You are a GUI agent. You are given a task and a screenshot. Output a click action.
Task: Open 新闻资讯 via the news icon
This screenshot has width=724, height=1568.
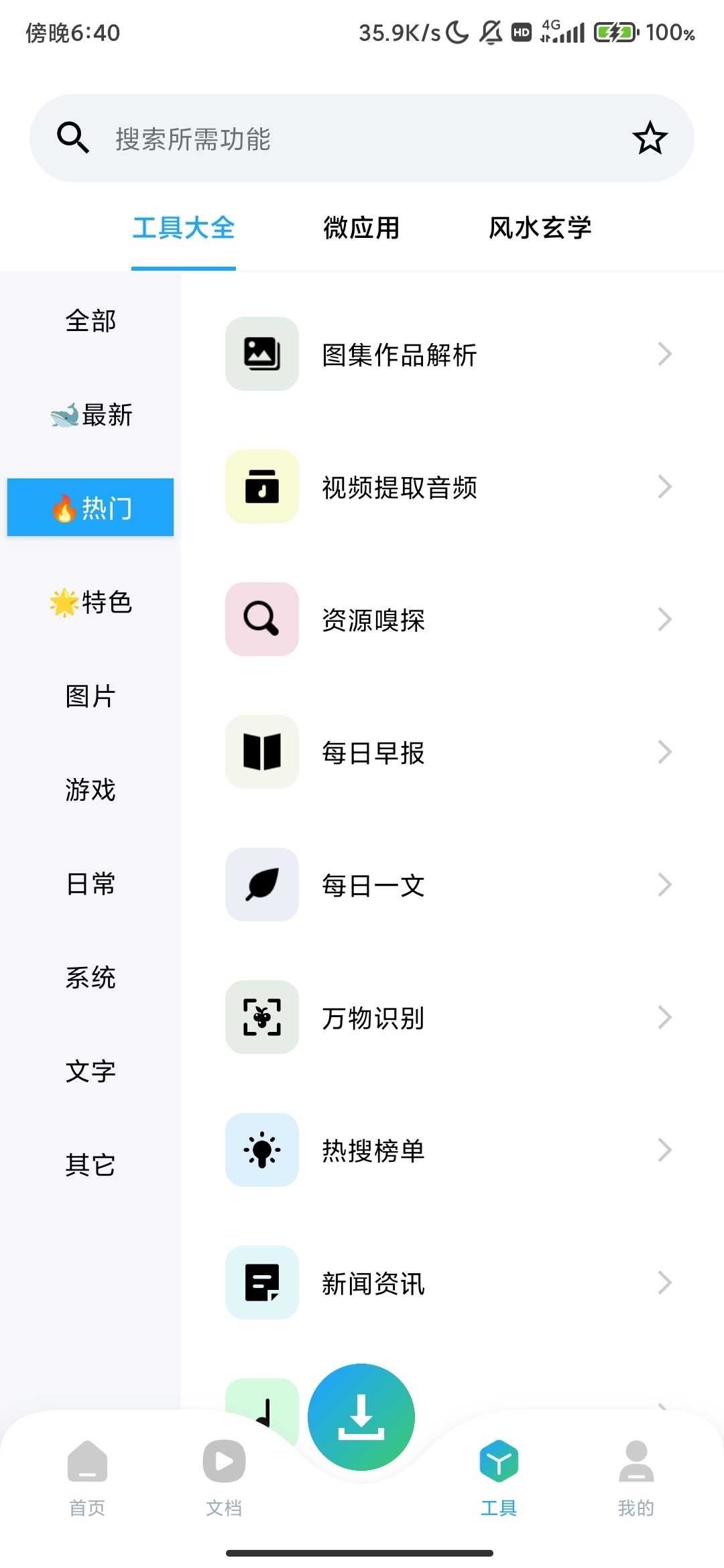[261, 1282]
